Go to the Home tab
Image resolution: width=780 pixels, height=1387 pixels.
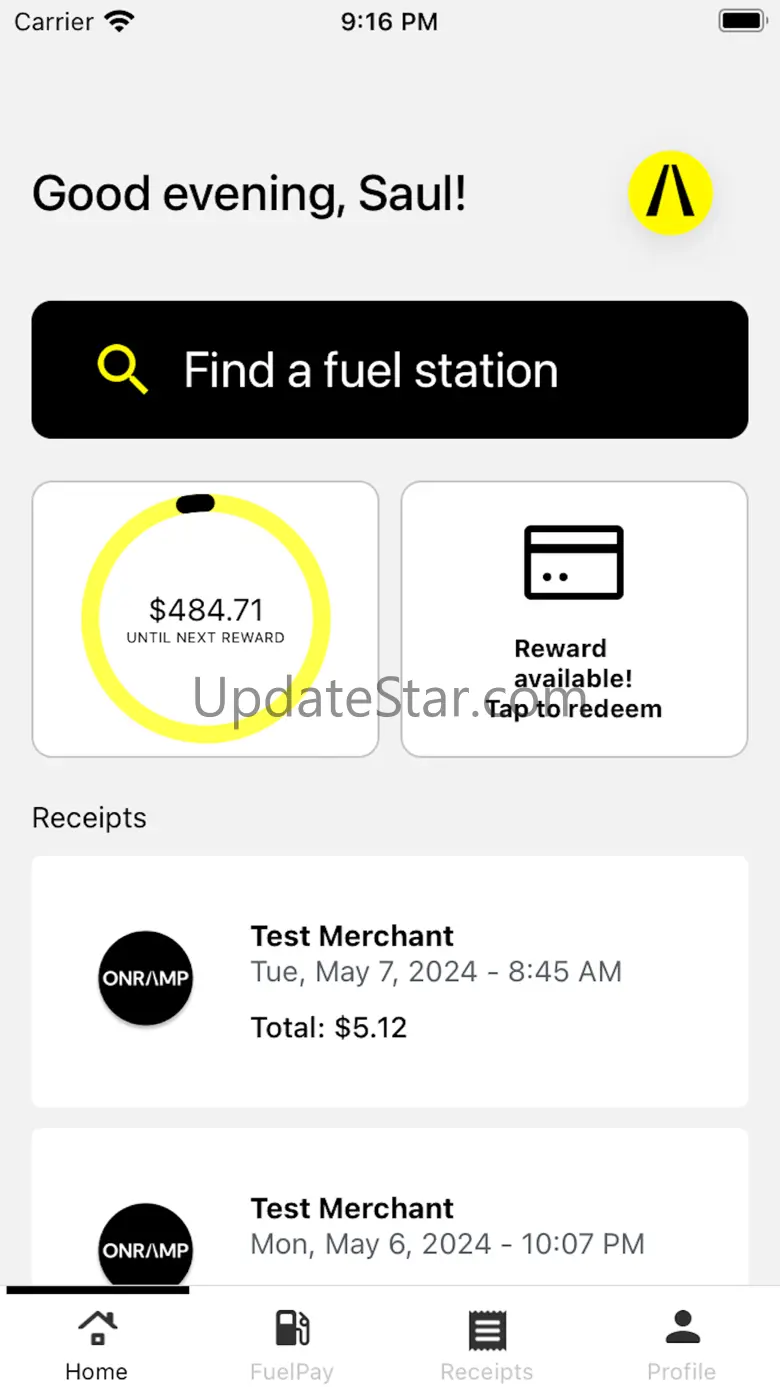97,1343
